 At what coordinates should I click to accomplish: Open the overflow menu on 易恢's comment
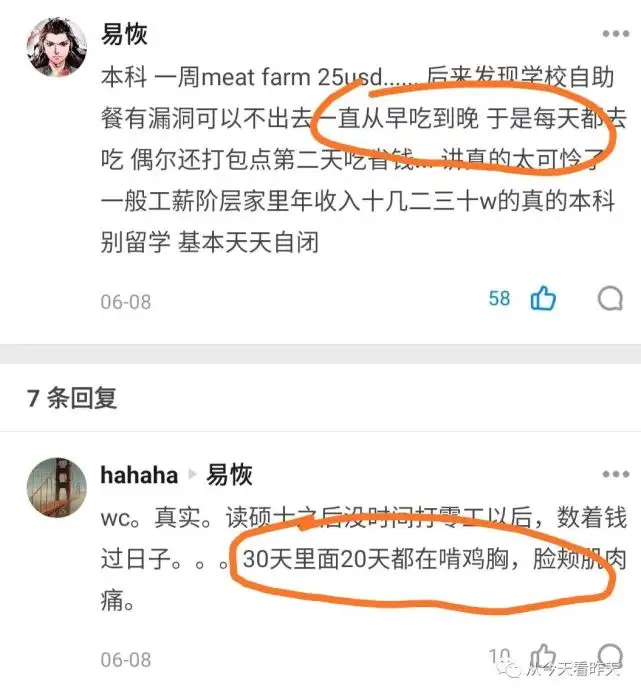(616, 34)
